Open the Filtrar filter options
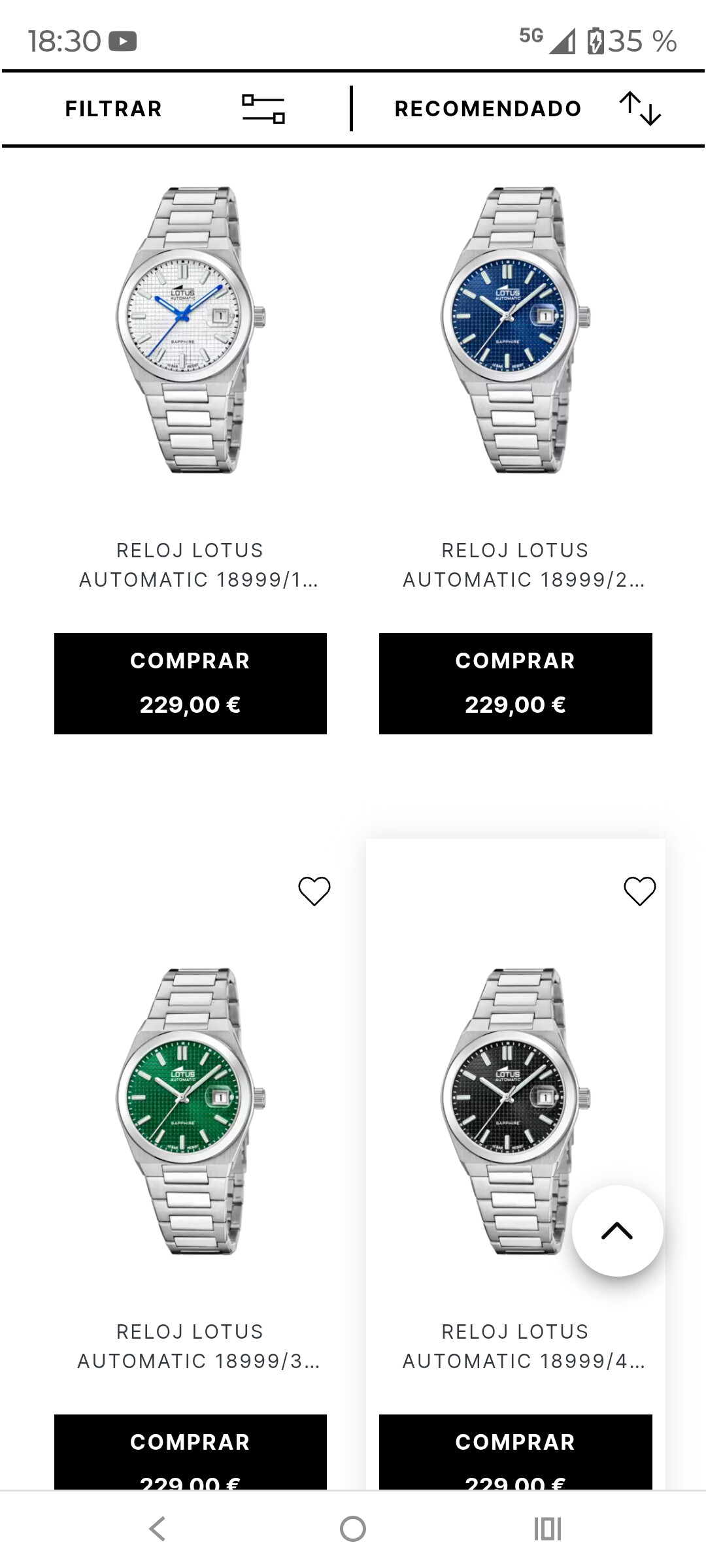Screen dimensions: 706x1568 pos(175,108)
